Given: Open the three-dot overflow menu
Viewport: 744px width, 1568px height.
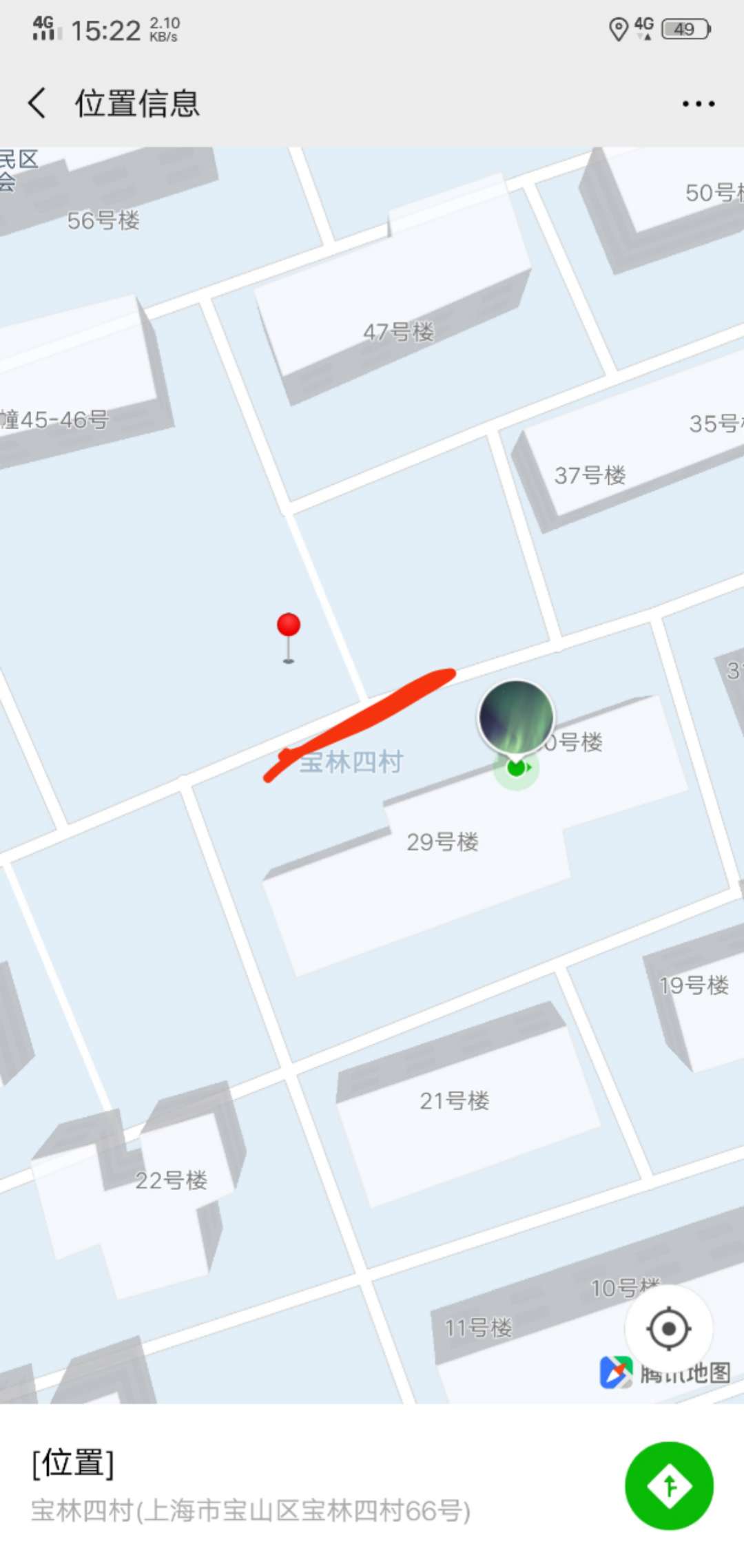Looking at the screenshot, I should point(698,104).
